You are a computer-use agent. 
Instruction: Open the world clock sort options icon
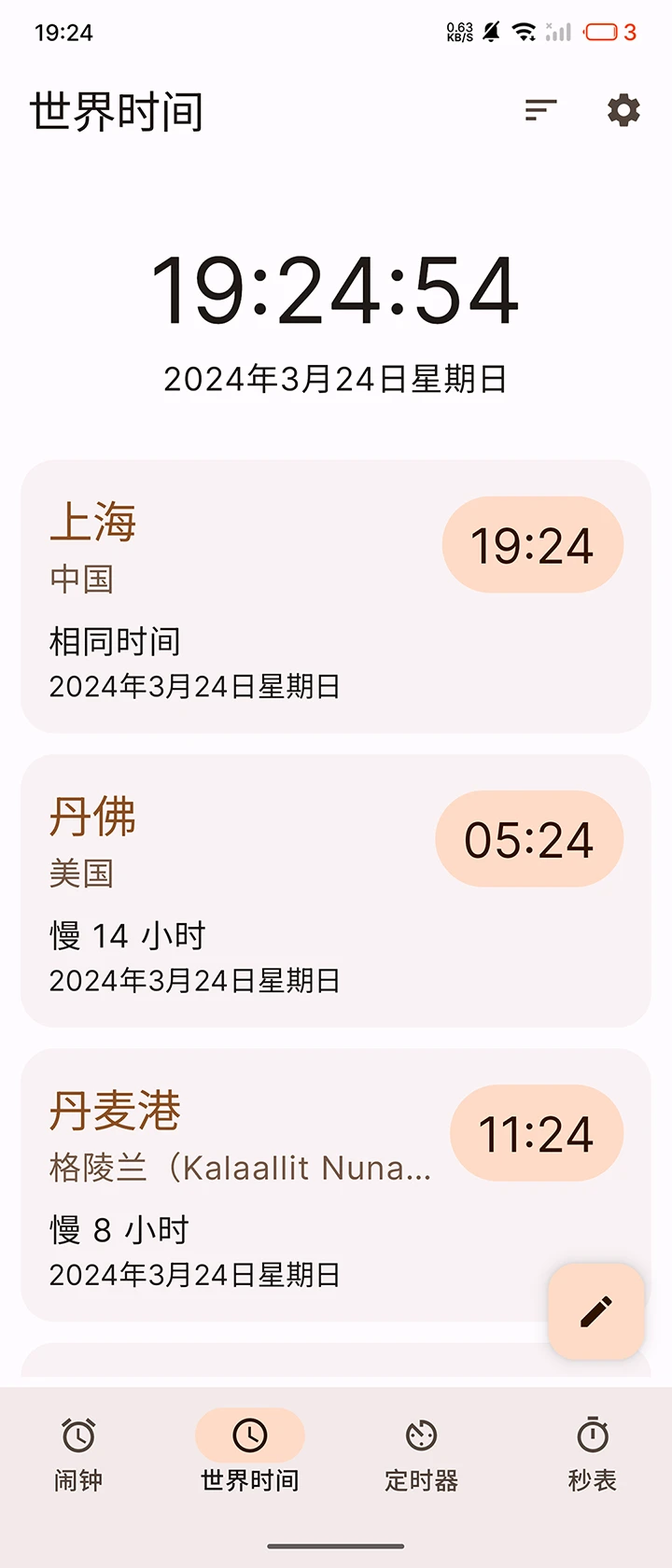[539, 111]
